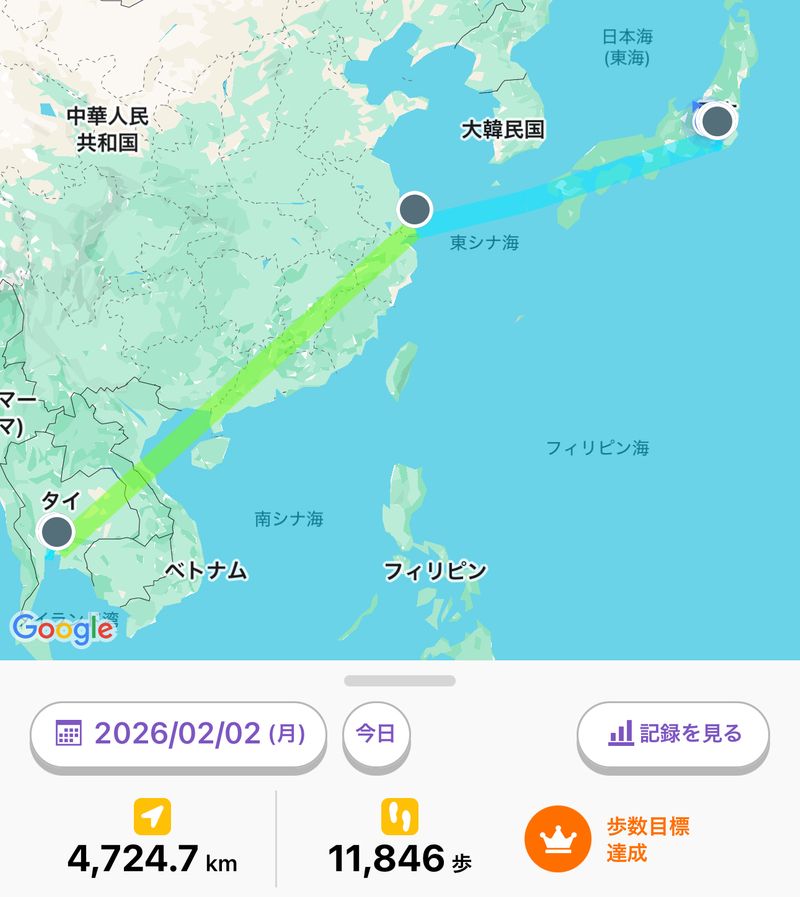Open records via 記録を見る
Screen dimensions: 800x897
[673, 734]
